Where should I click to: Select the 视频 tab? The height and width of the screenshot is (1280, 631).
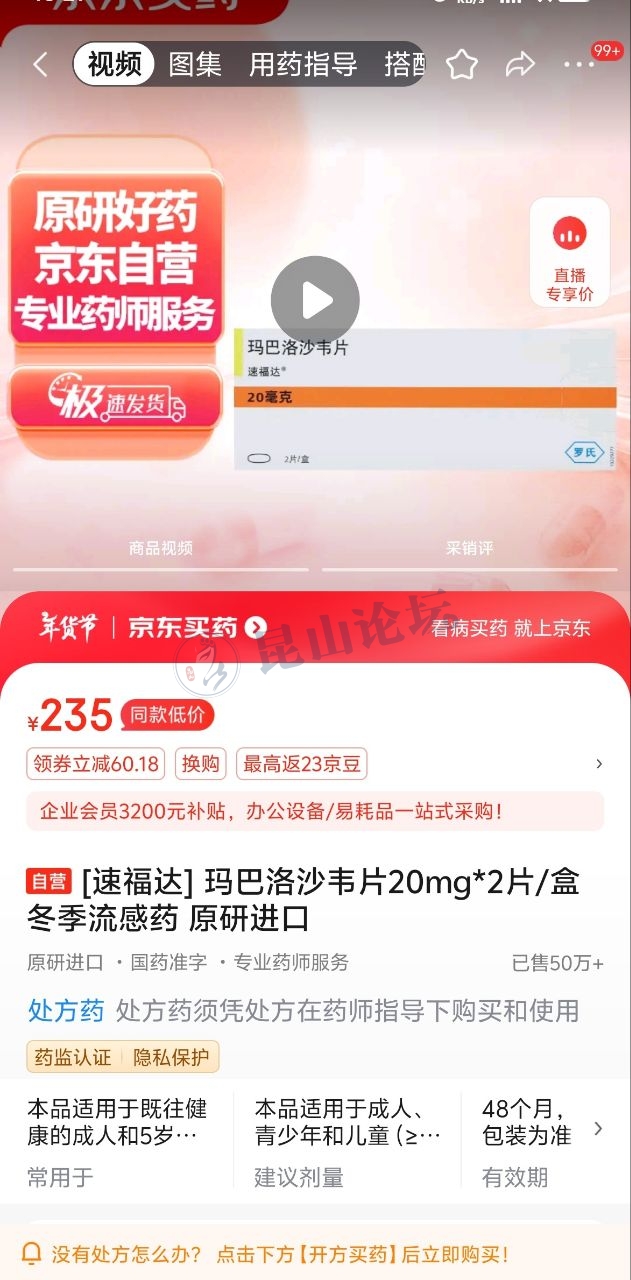click(114, 65)
